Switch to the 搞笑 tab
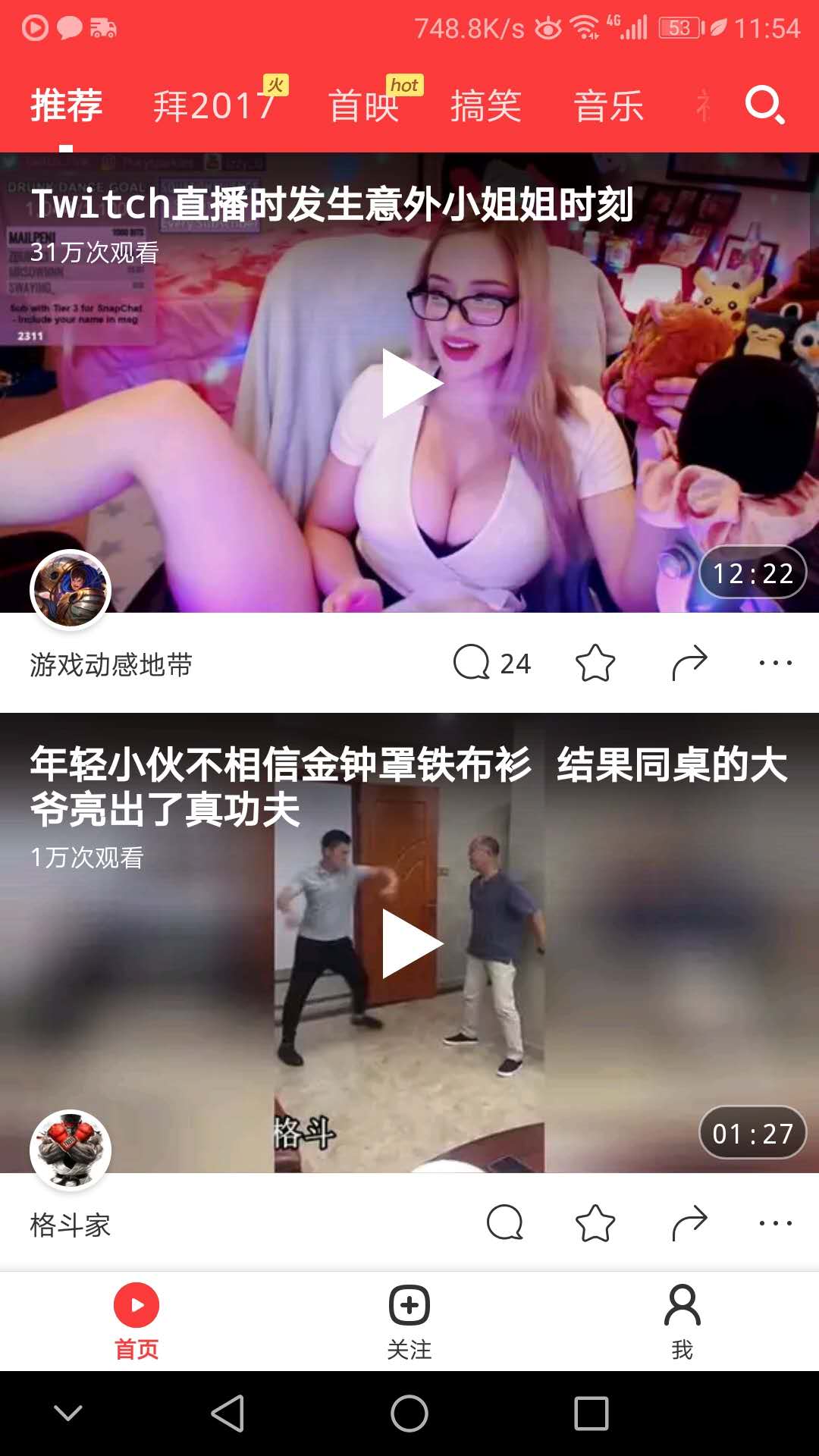The image size is (819, 1456). coord(487,106)
